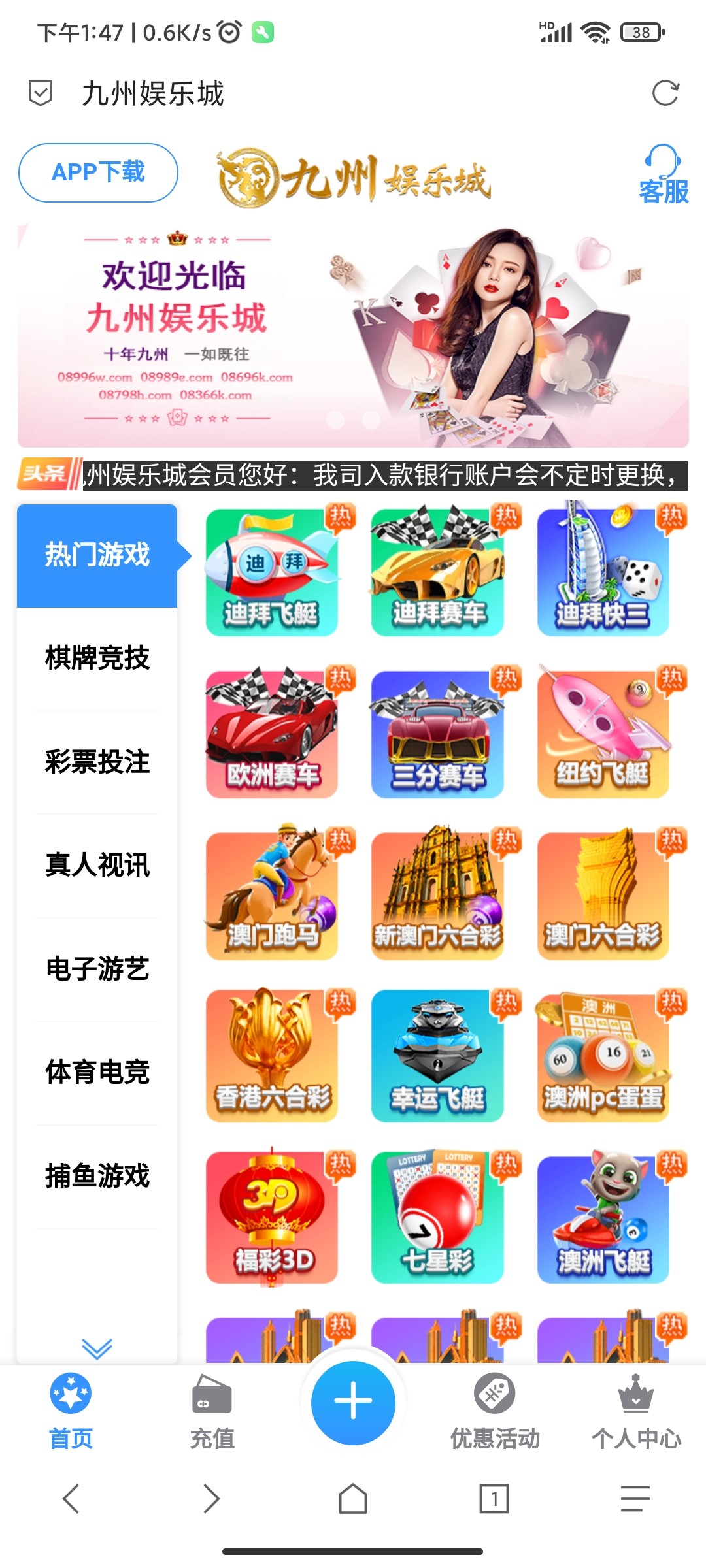Open 客服 customer service
706x1568 pixels.
(664, 175)
